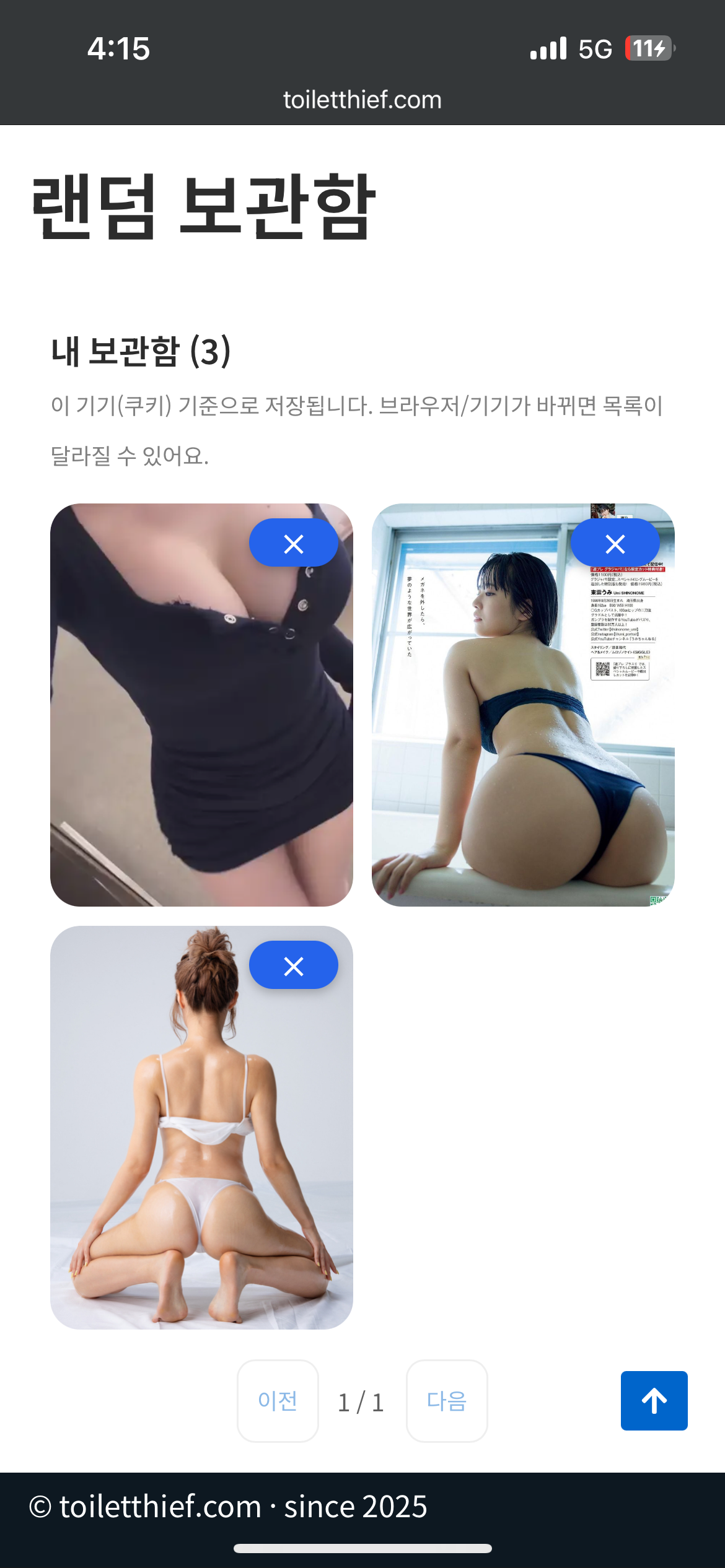725x1568 pixels.
Task: Go to next page with 다음
Action: [x=446, y=1401]
